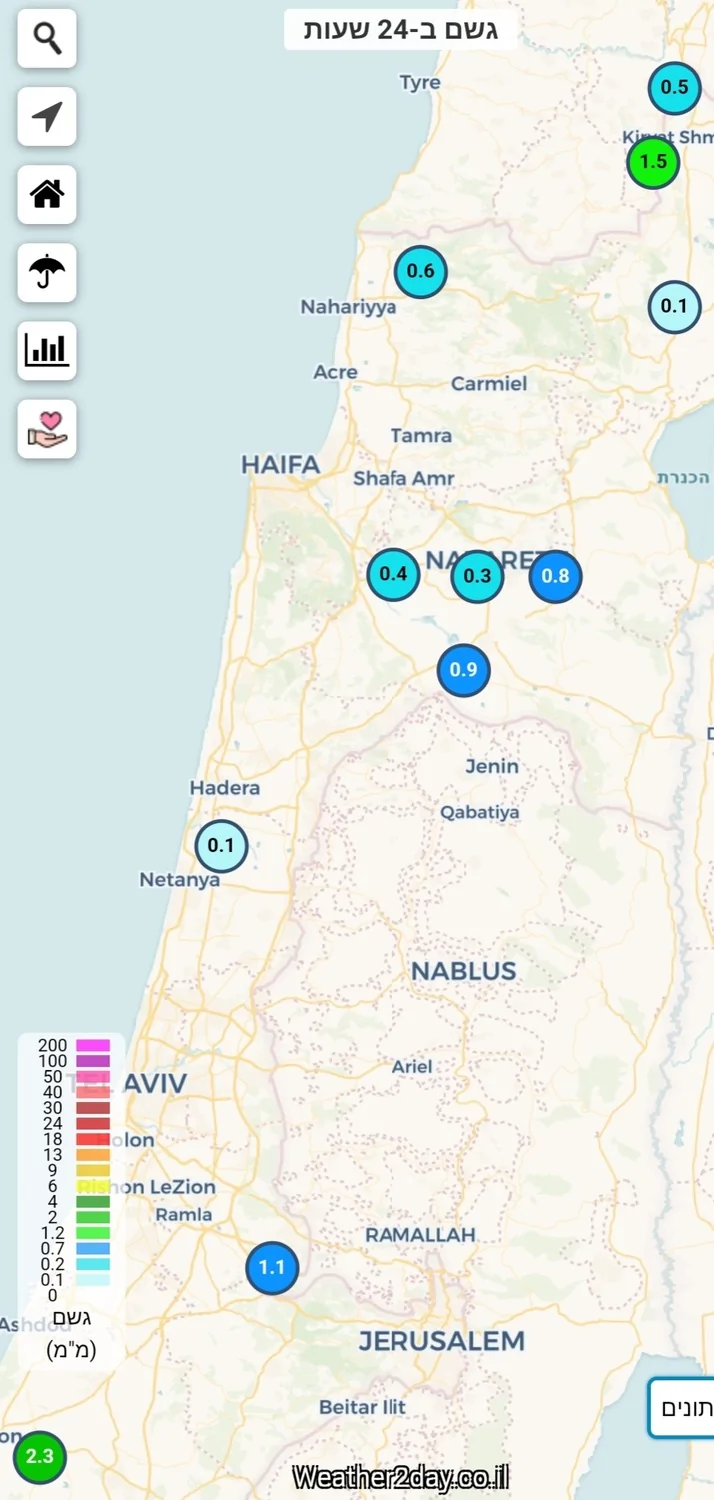Open the 0.9 rain station marker
This screenshot has width=714, height=1500.
(463, 670)
